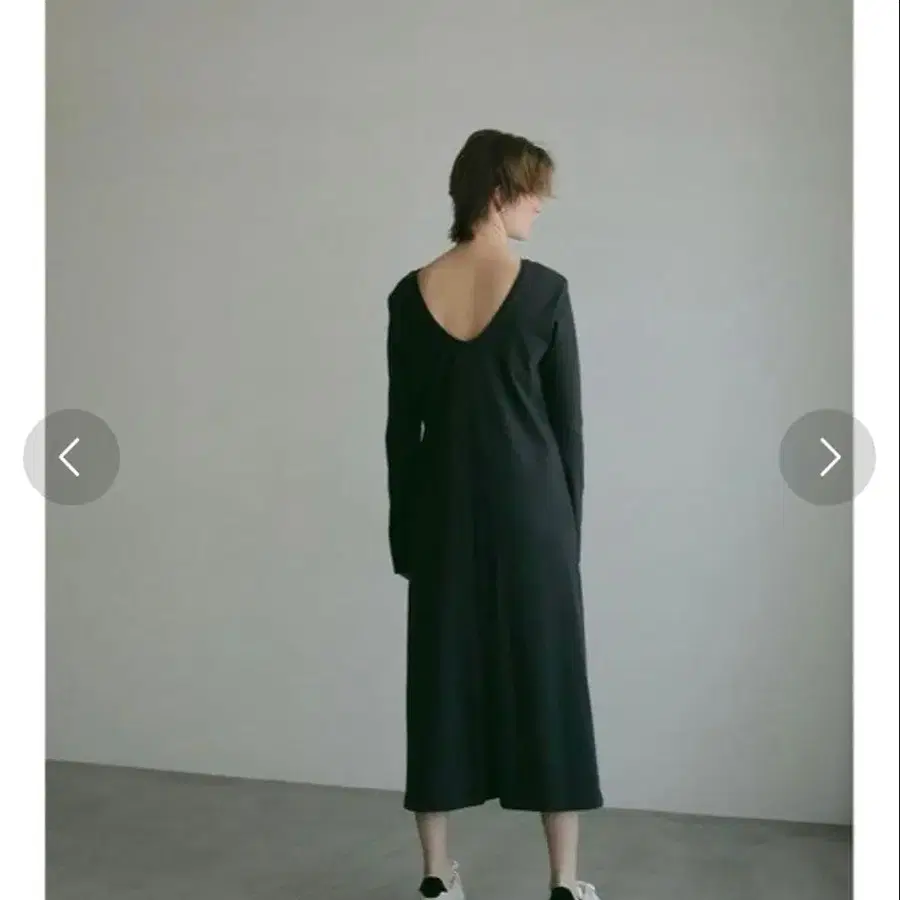Go to the previous product photo
900x900 pixels.
(71, 457)
